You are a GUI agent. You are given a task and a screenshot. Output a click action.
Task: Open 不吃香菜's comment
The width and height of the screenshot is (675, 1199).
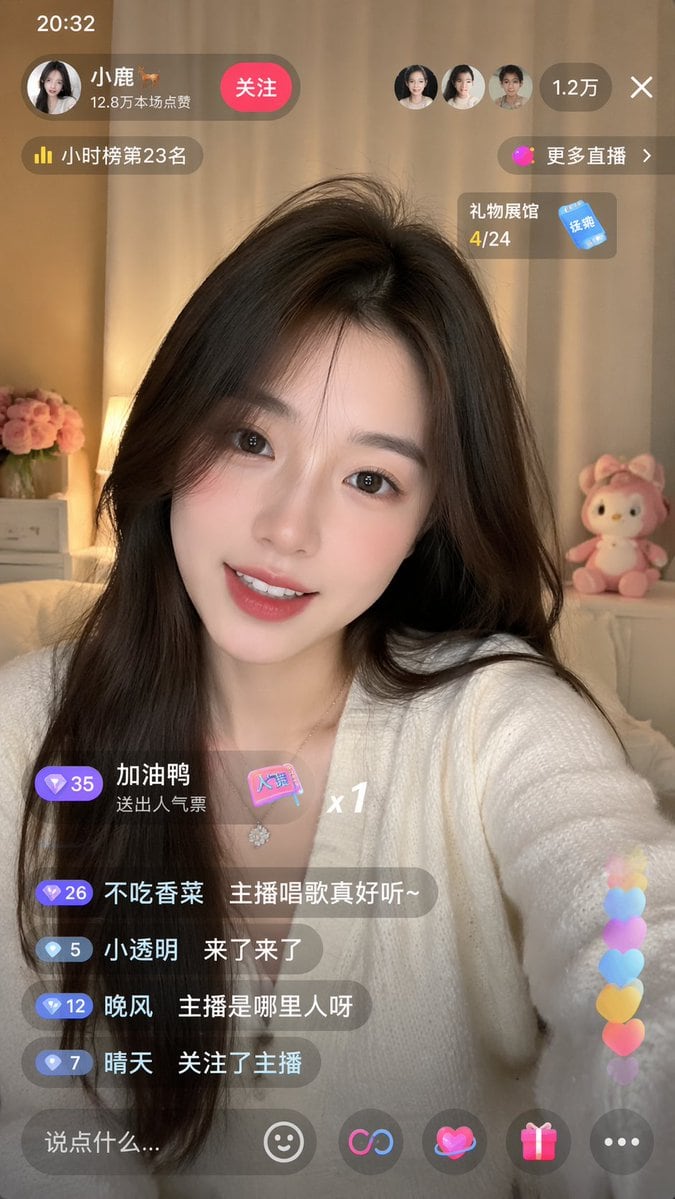[x=236, y=893]
